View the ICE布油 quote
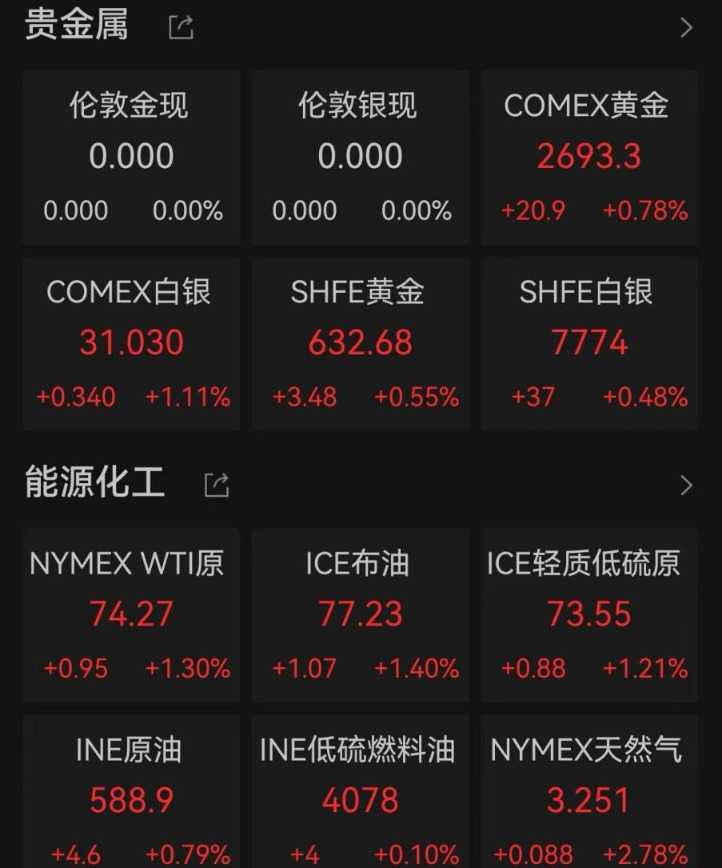 pyautogui.click(x=360, y=614)
